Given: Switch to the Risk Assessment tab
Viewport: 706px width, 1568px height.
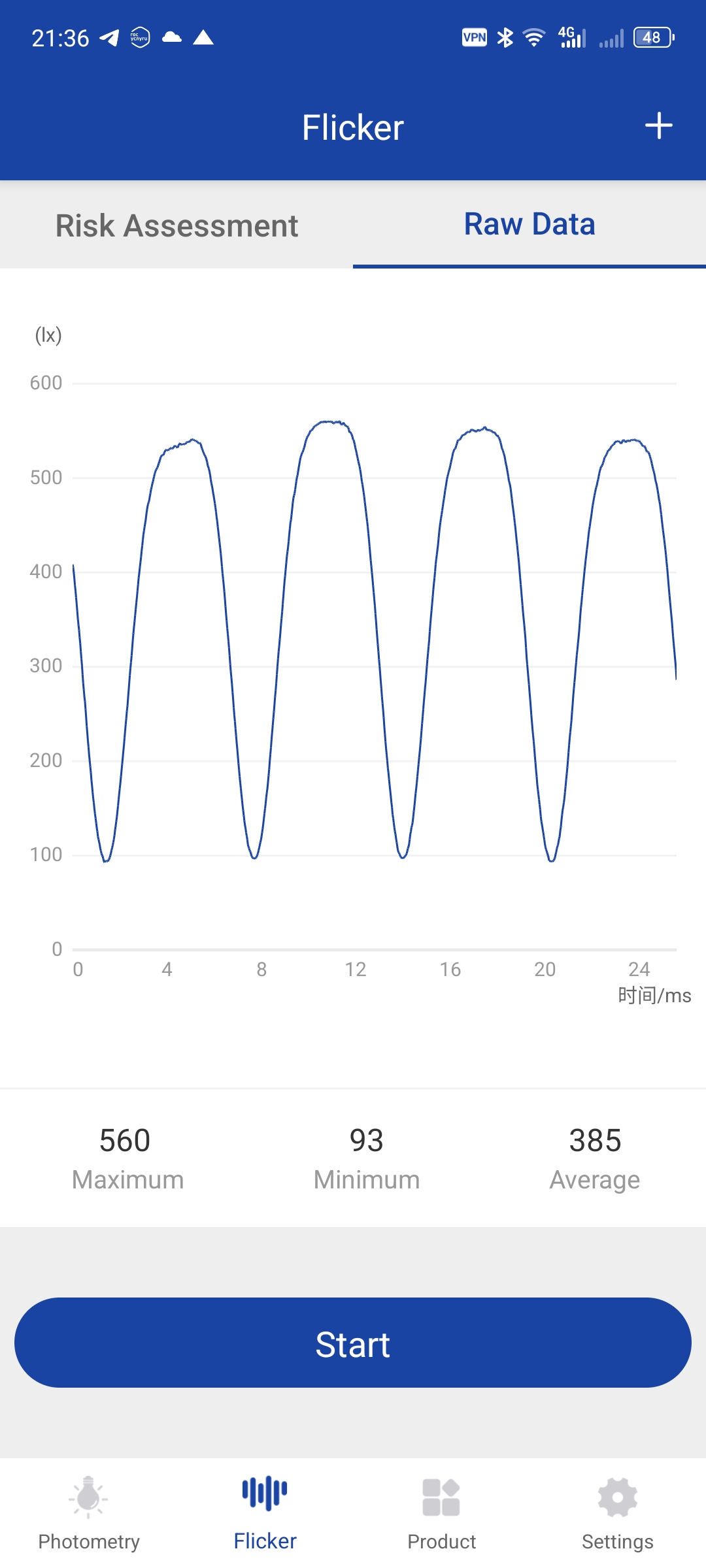Looking at the screenshot, I should [x=176, y=225].
